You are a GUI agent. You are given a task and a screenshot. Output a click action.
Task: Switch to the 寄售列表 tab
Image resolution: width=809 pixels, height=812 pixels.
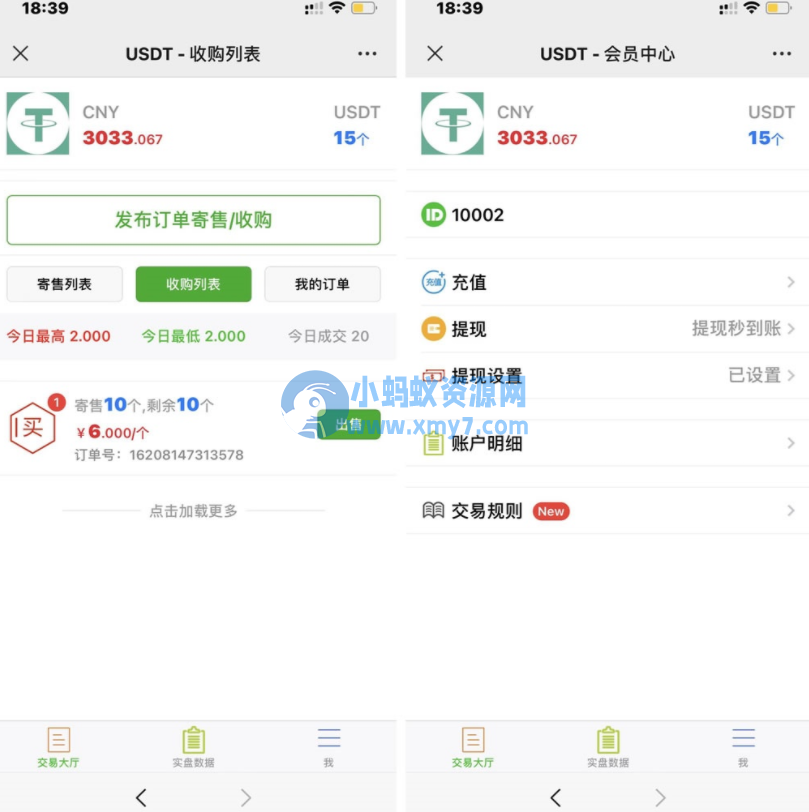(x=63, y=284)
